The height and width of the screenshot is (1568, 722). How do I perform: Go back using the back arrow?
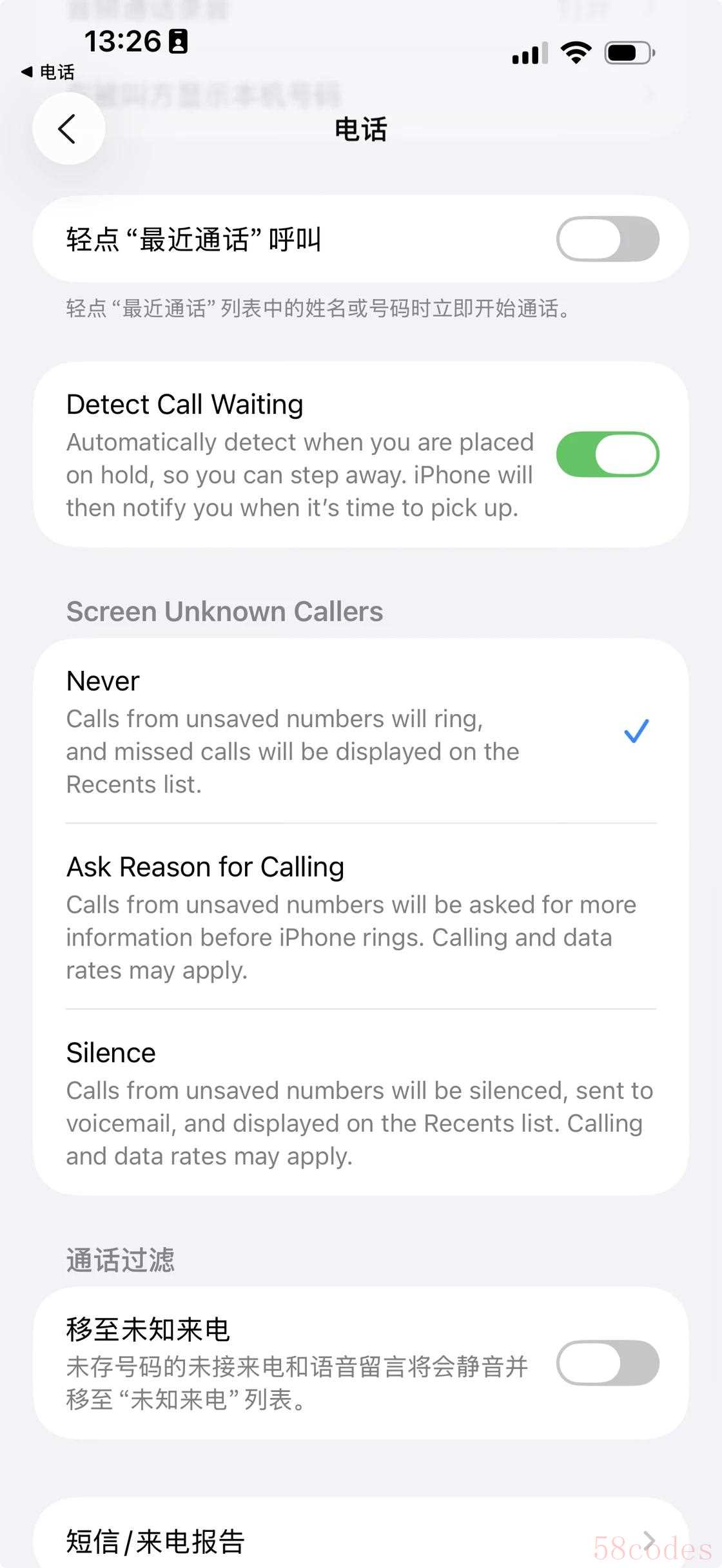68,129
